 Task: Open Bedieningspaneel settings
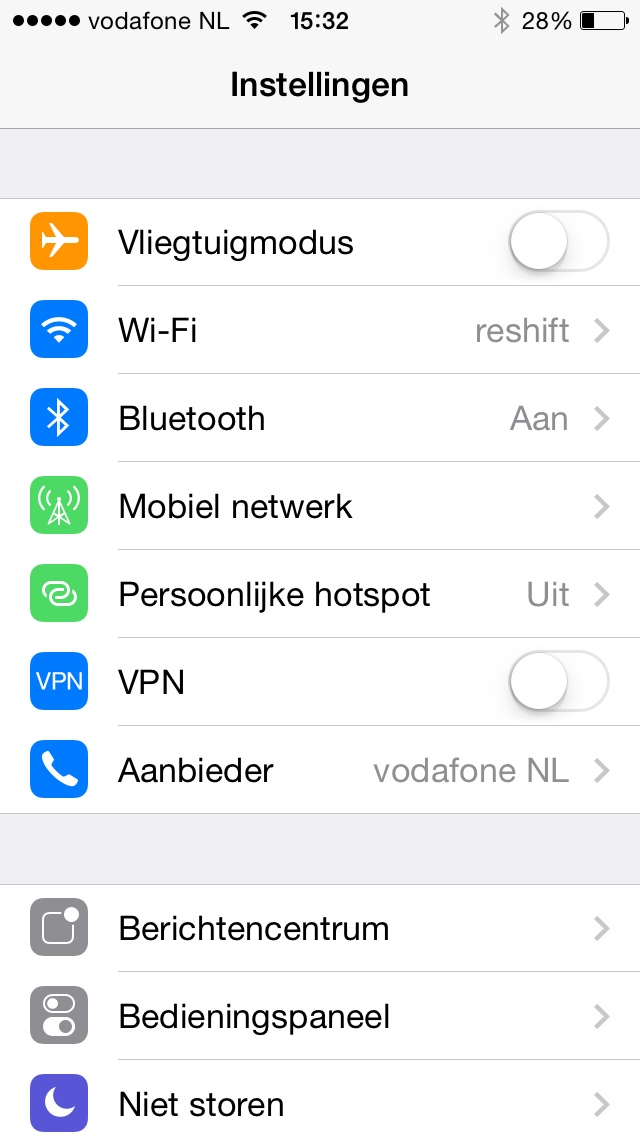pyautogui.click(x=320, y=1016)
